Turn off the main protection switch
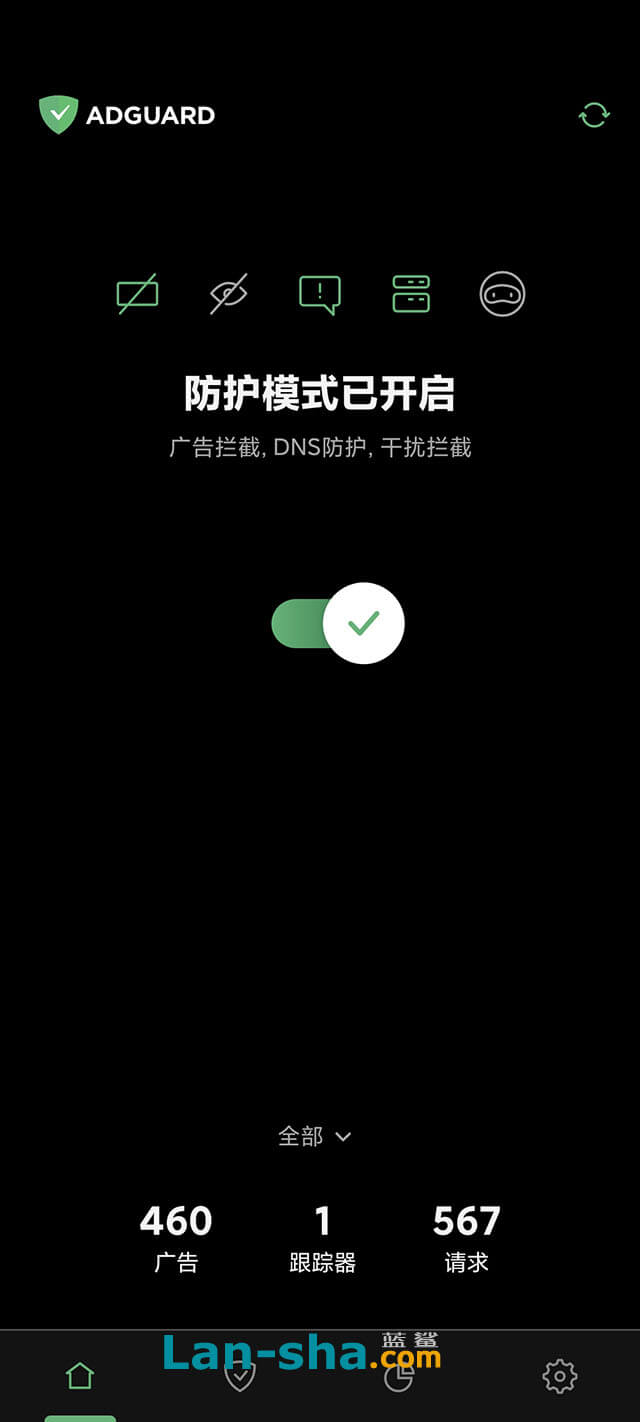 pos(338,623)
